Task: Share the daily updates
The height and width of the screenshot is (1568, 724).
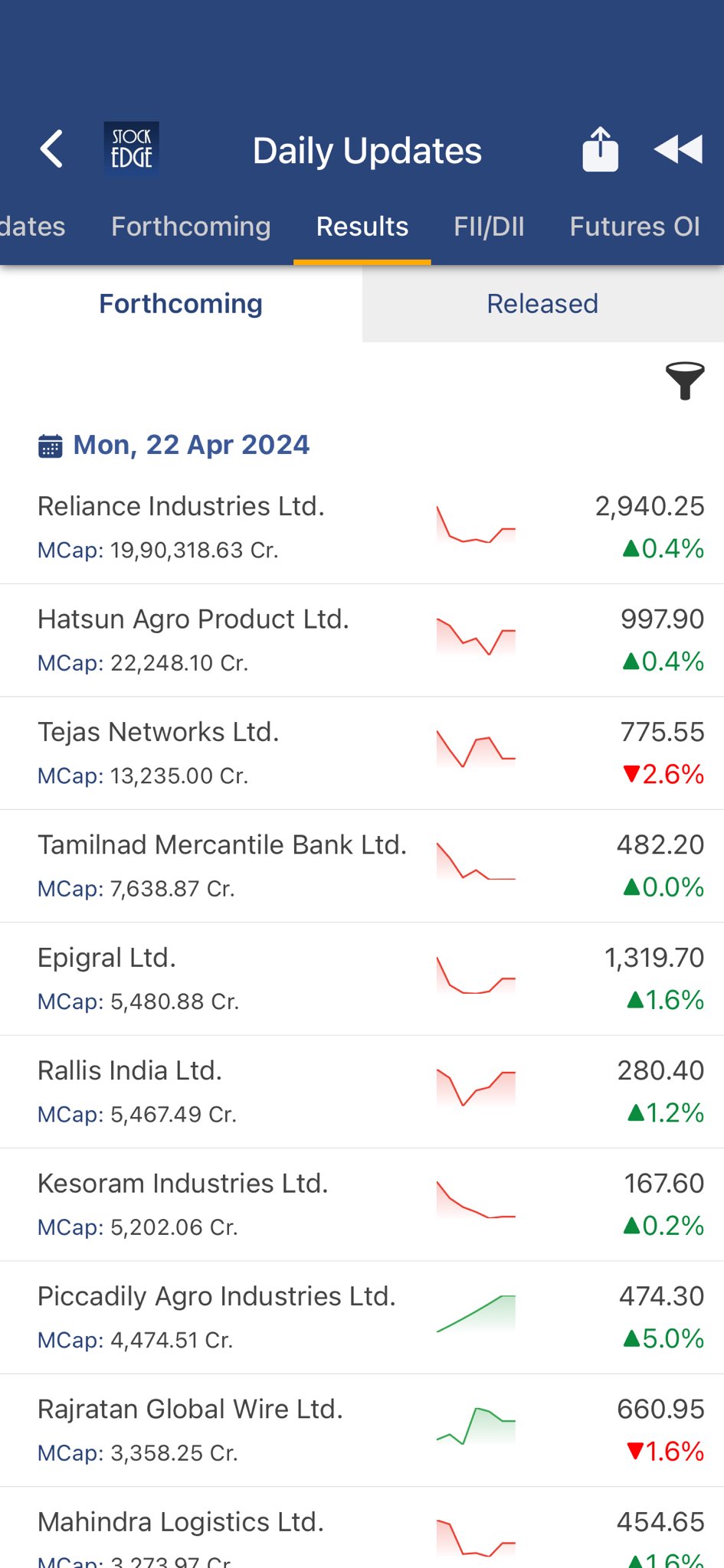Action: [x=600, y=149]
